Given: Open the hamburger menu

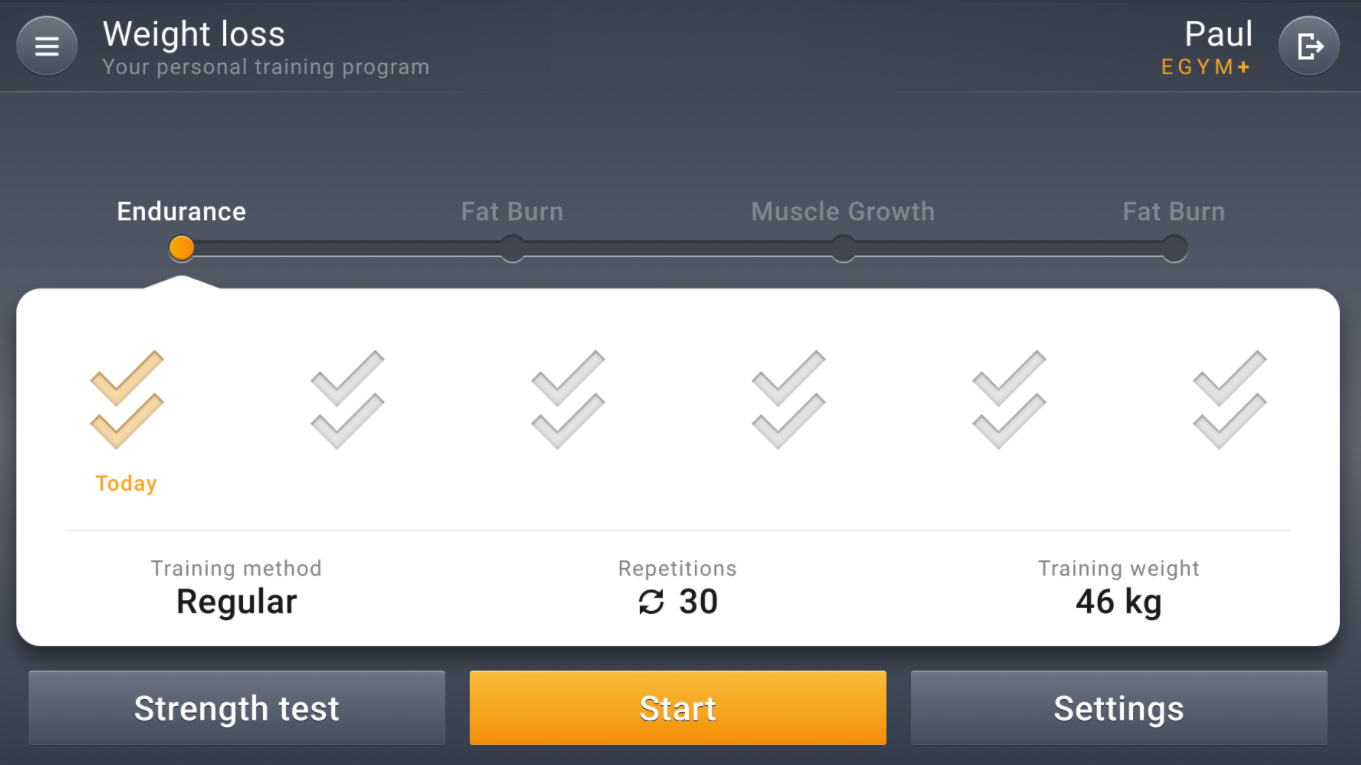Looking at the screenshot, I should point(47,47).
